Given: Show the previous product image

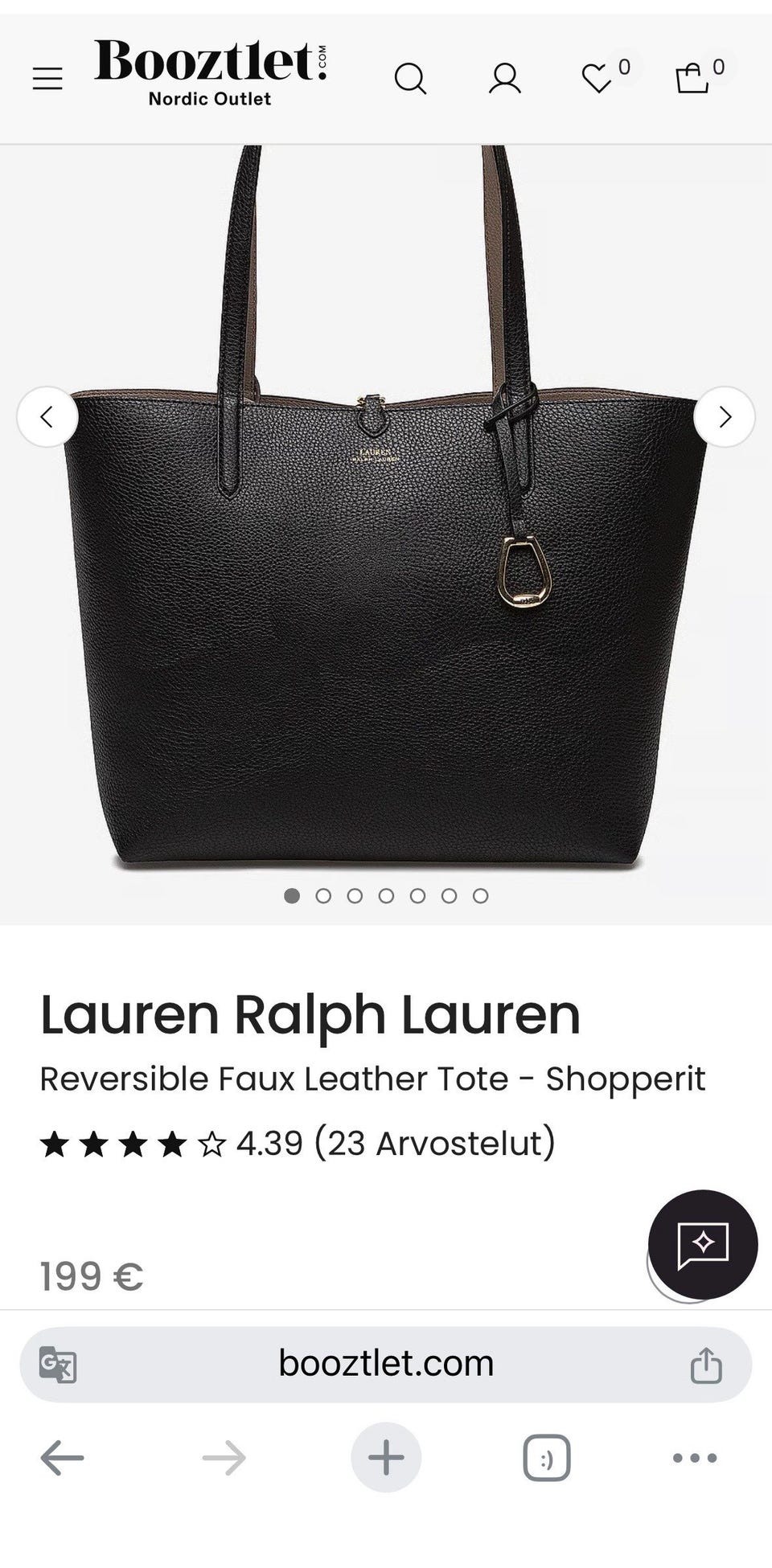Looking at the screenshot, I should [47, 417].
